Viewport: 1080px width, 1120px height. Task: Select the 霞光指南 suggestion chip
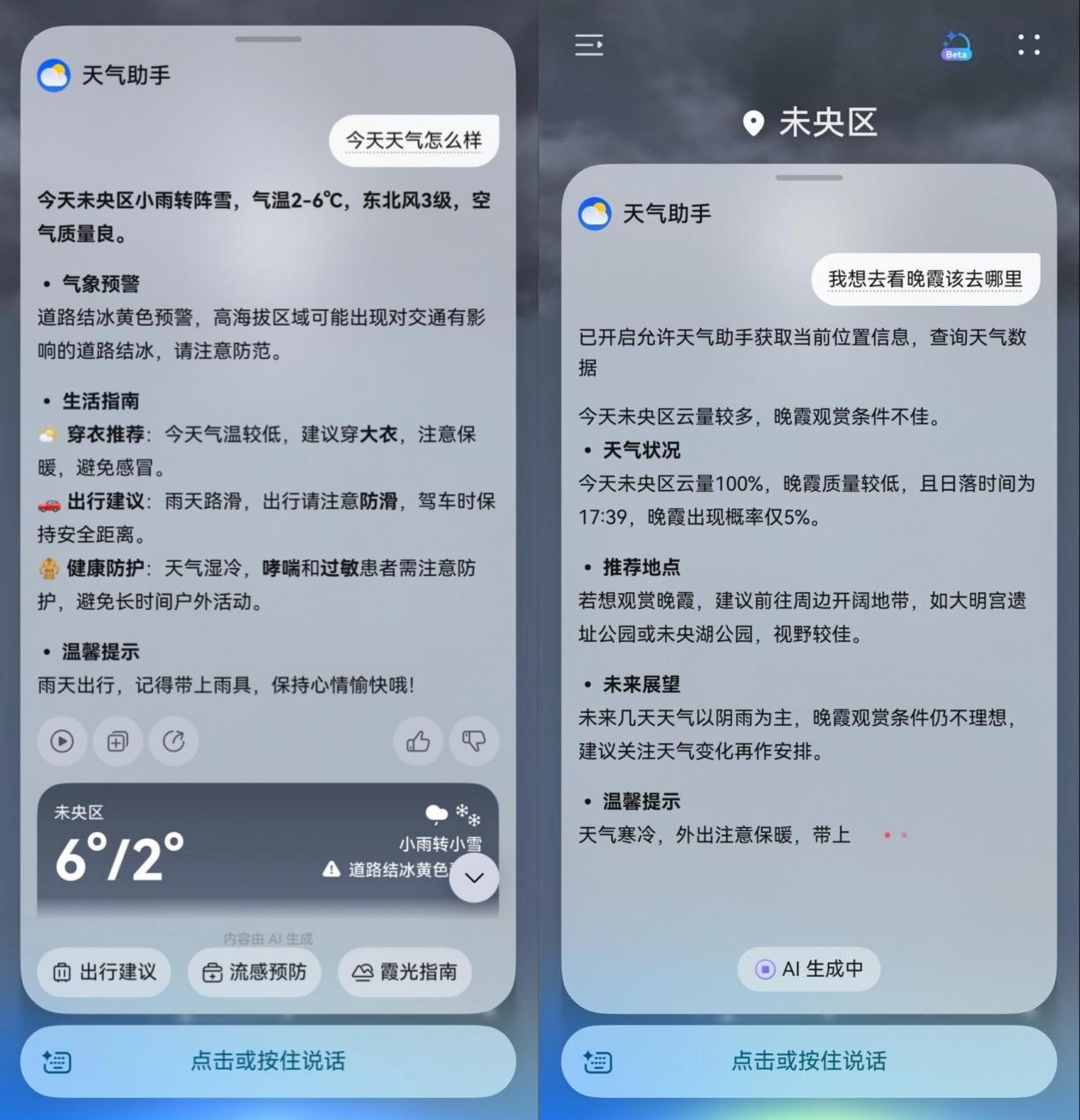point(405,972)
